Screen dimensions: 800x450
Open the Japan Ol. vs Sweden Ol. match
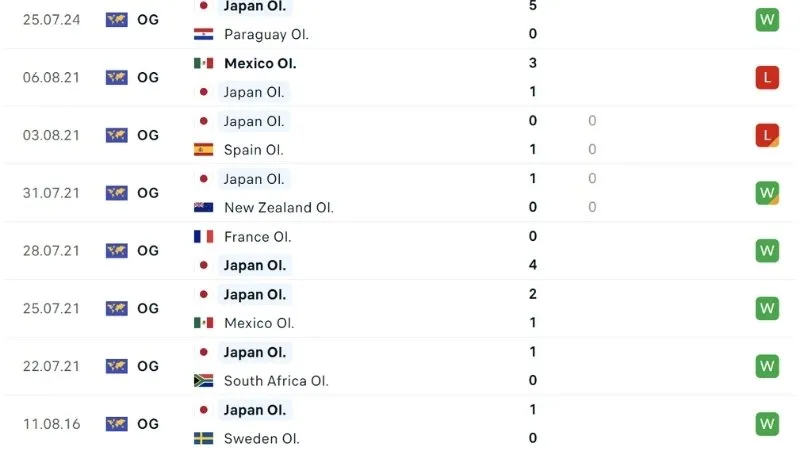pos(400,424)
